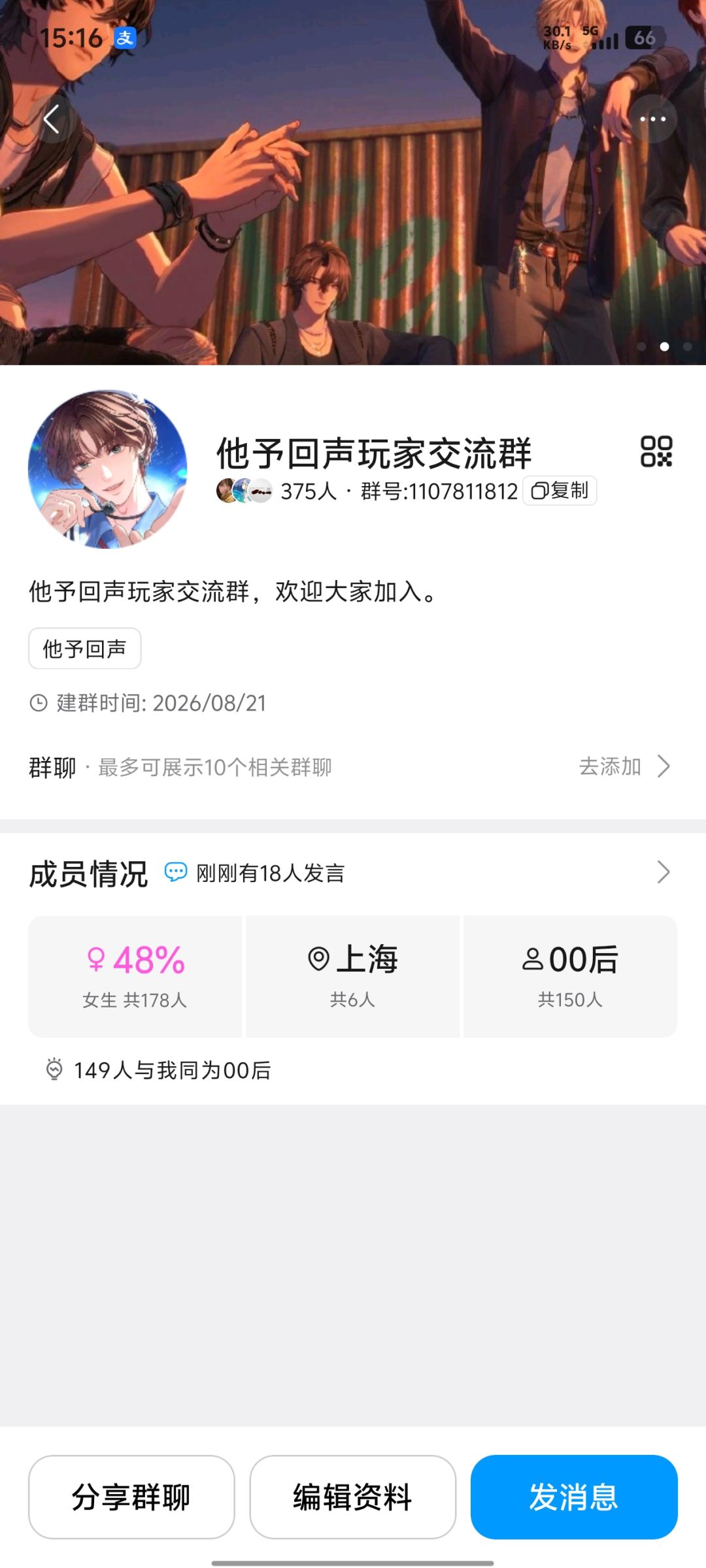The image size is (706, 1568).
Task: Tap 编辑资料 to edit group info
Action: 353,1497
